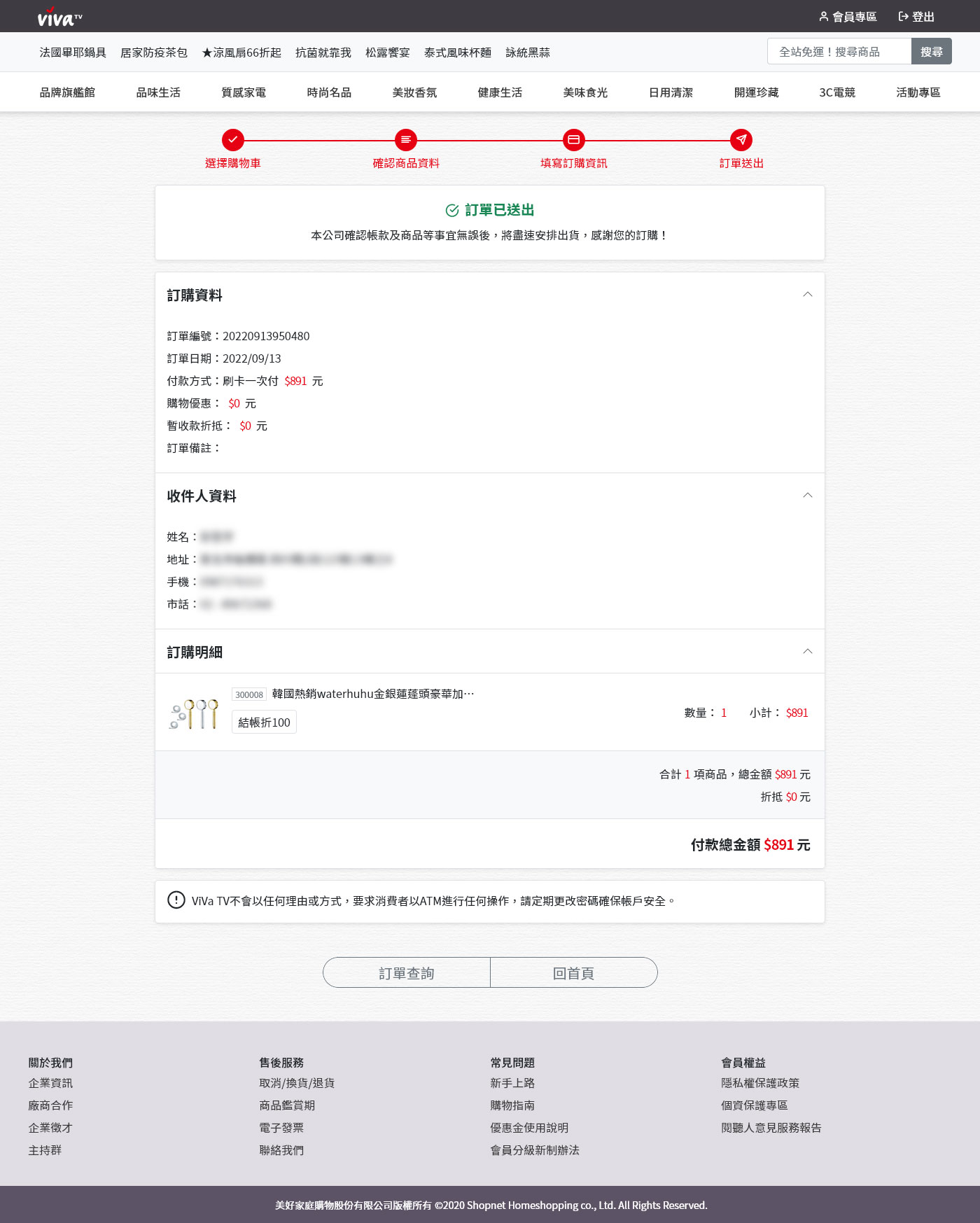Open 會員專區 member area
This screenshot has height=1223, width=980.
(848, 16)
